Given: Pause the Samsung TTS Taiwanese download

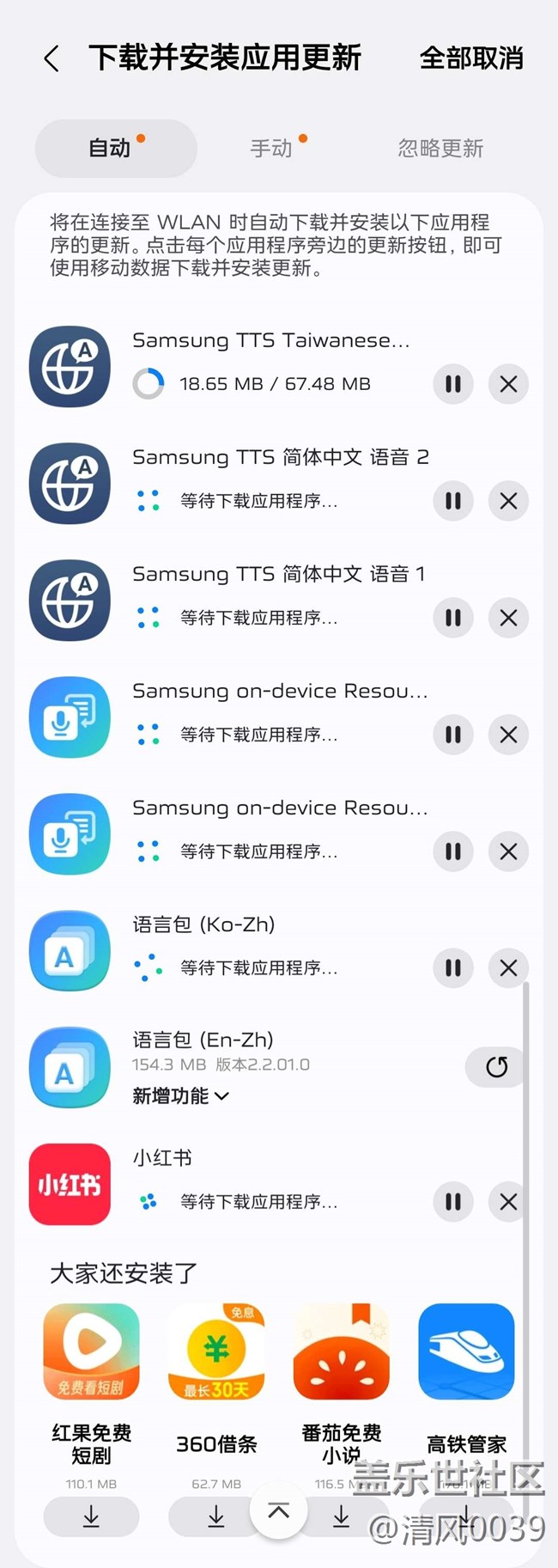Looking at the screenshot, I should coord(453,384).
